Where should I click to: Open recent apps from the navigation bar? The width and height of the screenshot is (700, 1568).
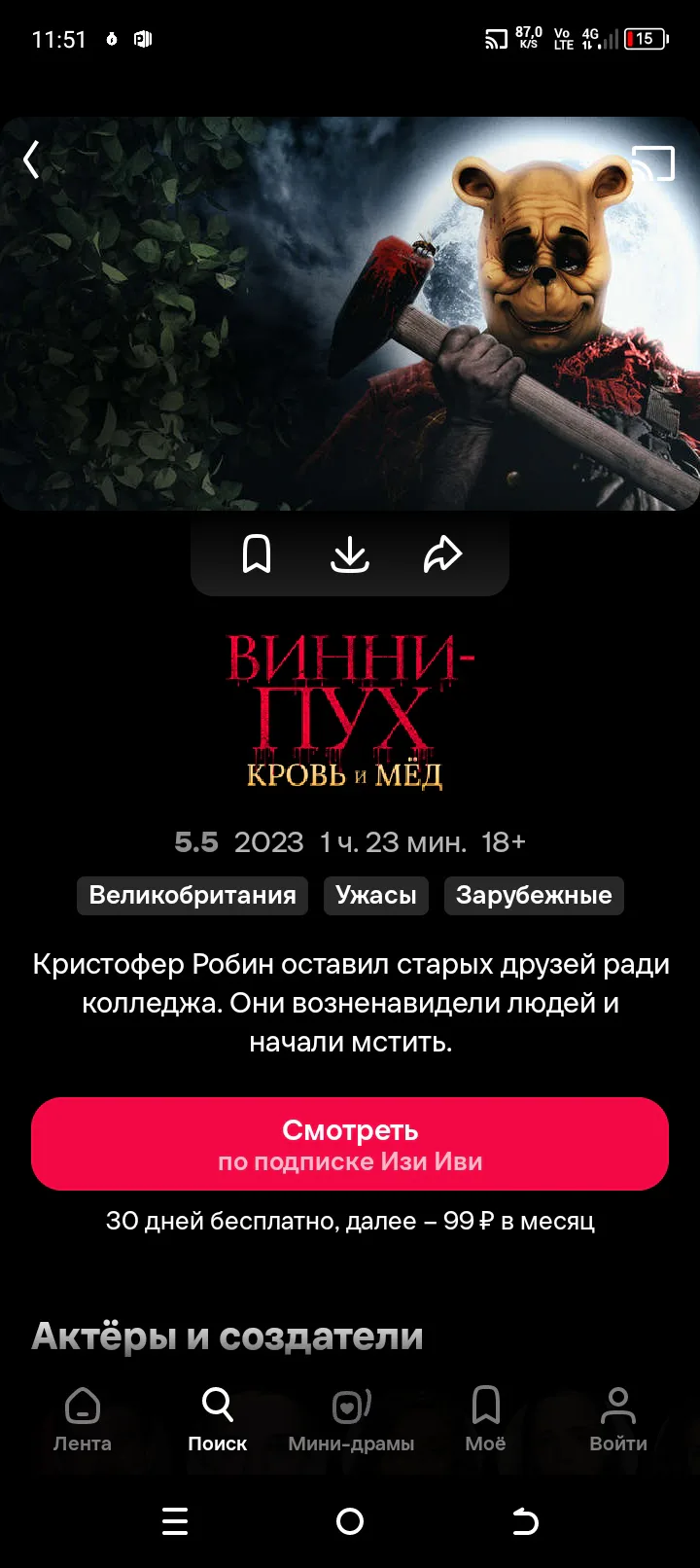tap(175, 1521)
